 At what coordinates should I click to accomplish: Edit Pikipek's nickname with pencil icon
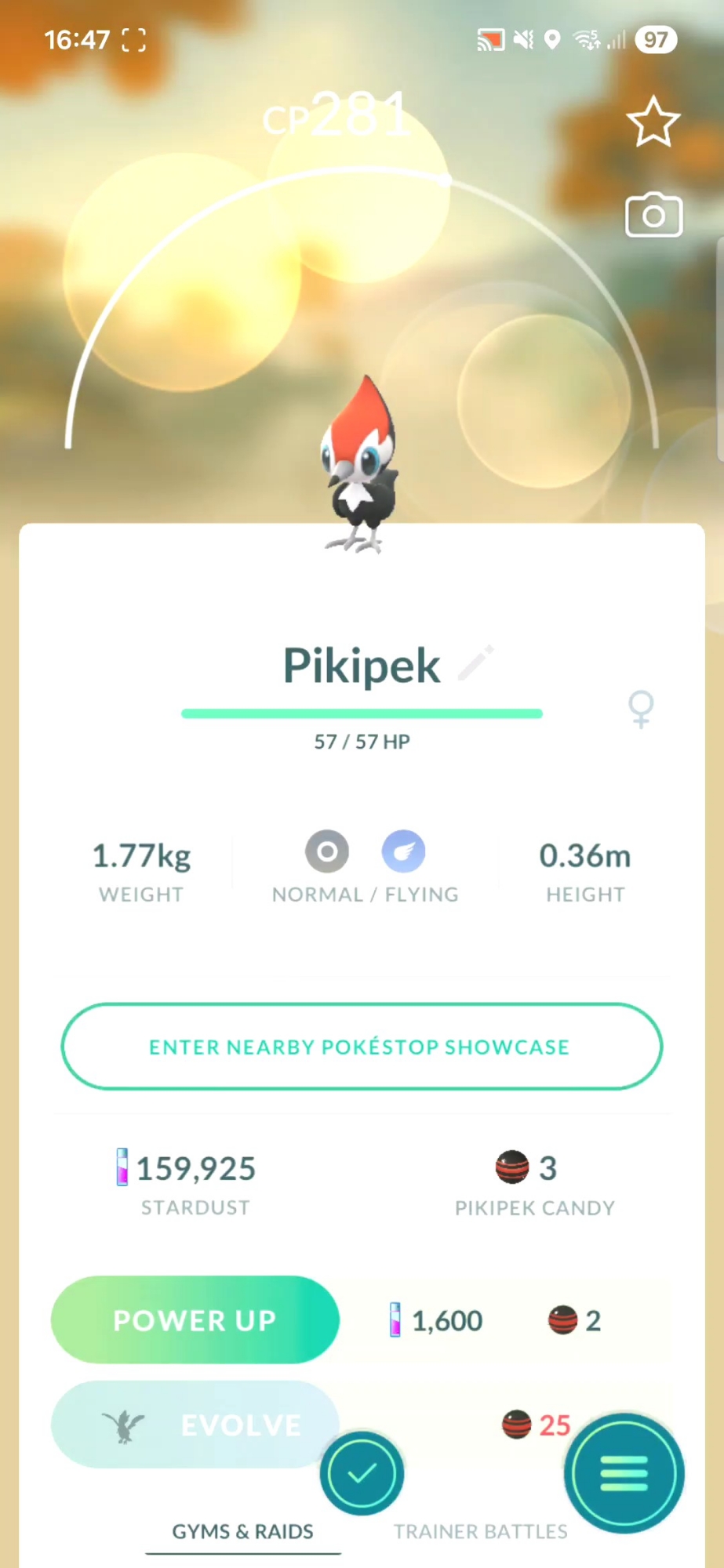click(x=476, y=663)
